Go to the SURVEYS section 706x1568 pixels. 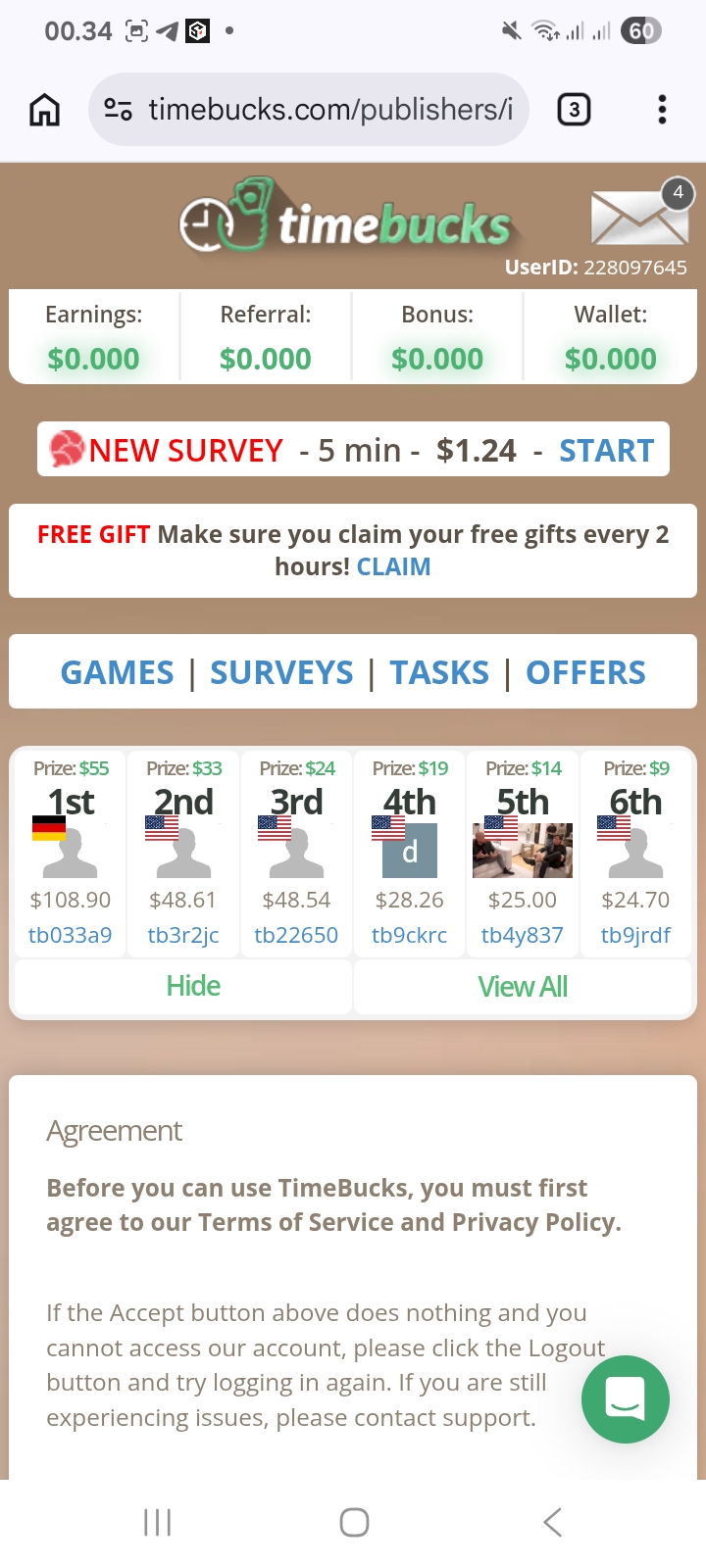281,672
